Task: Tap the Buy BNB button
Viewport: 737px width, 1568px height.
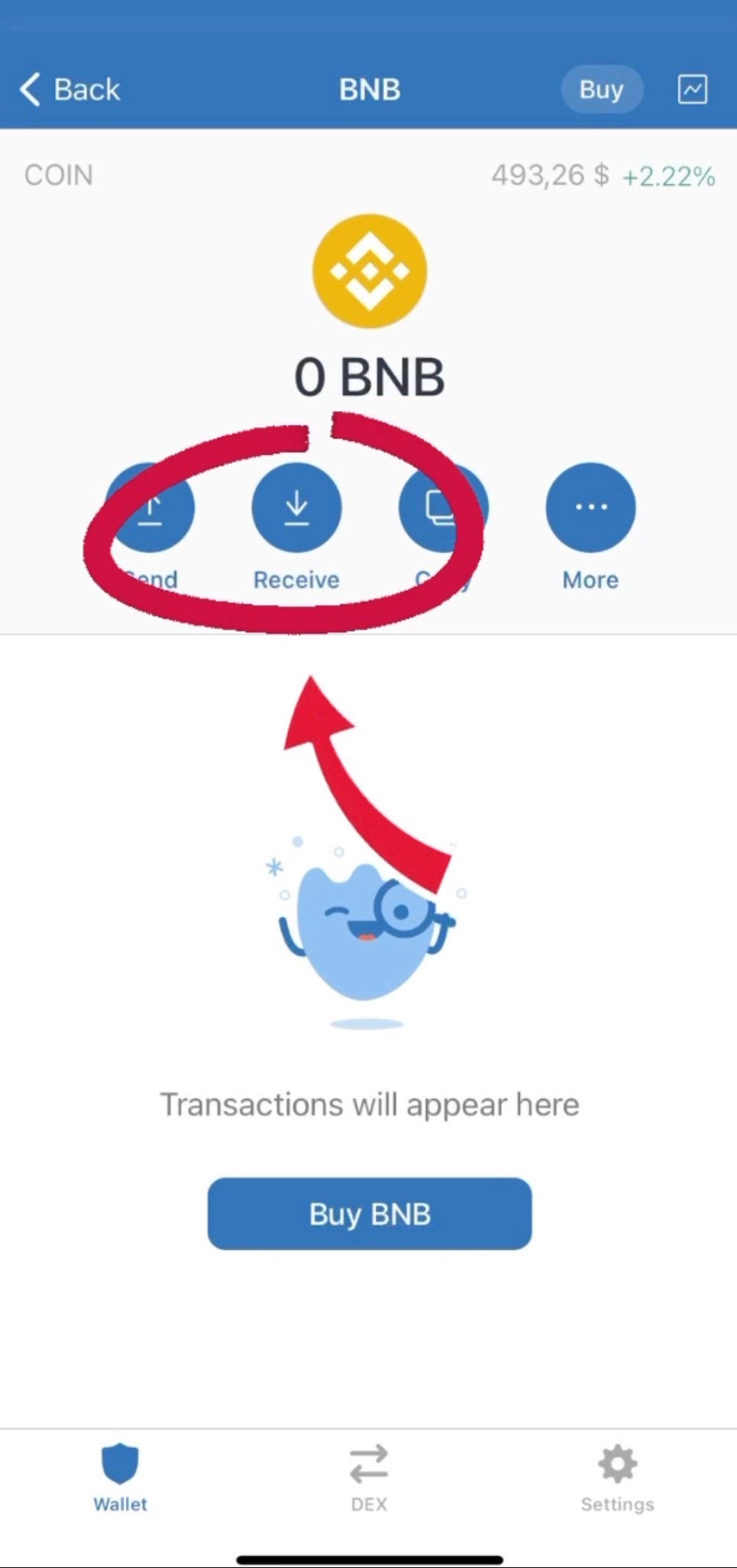Action: click(370, 1213)
